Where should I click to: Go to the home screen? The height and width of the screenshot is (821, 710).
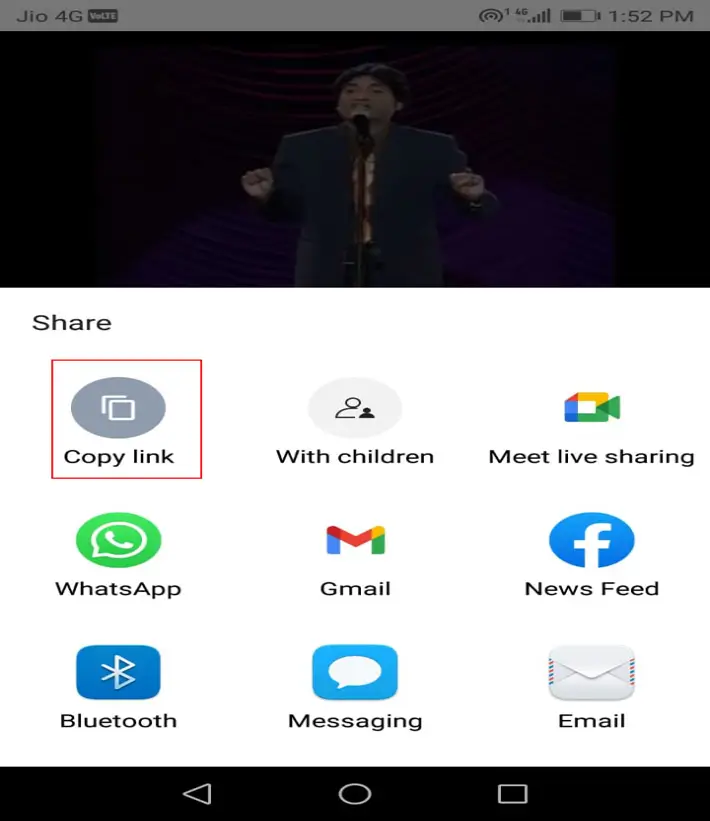coord(355,794)
